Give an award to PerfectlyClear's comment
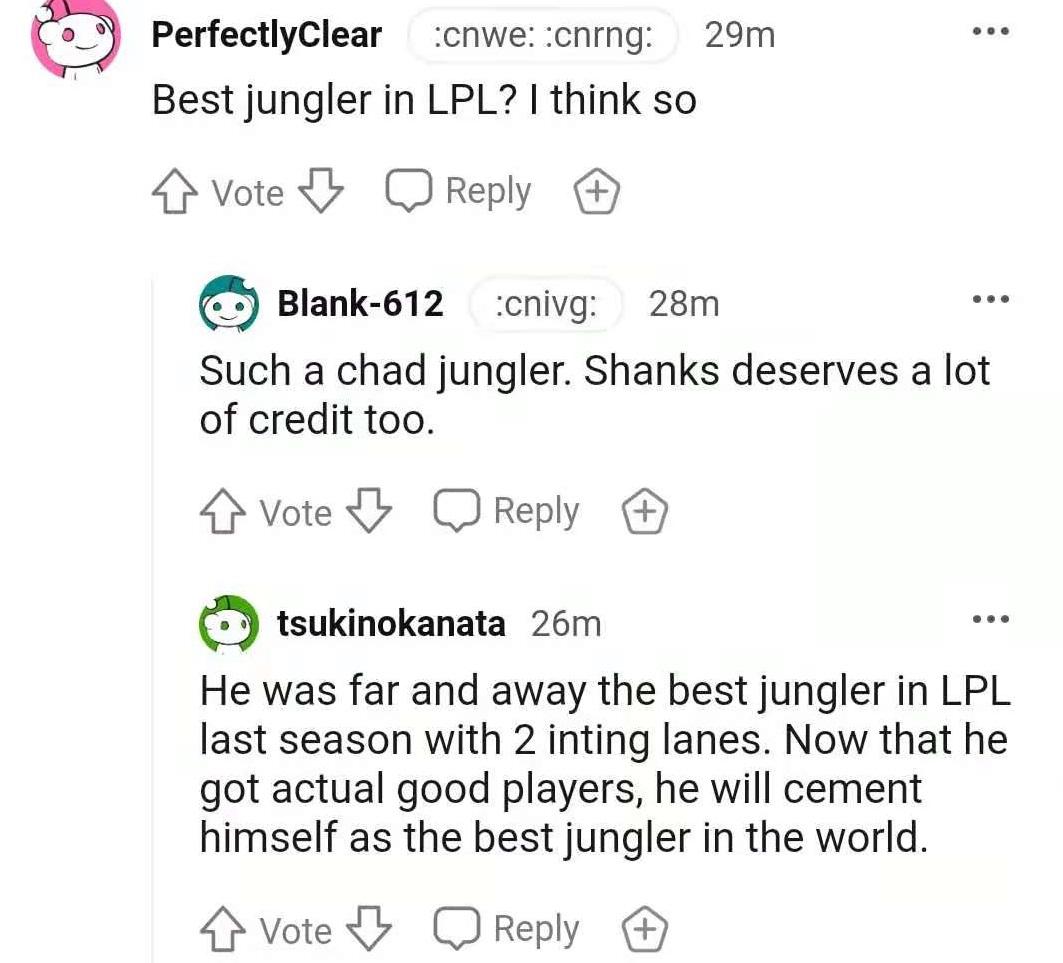Viewport: 1063px width, 963px height. 597,192
